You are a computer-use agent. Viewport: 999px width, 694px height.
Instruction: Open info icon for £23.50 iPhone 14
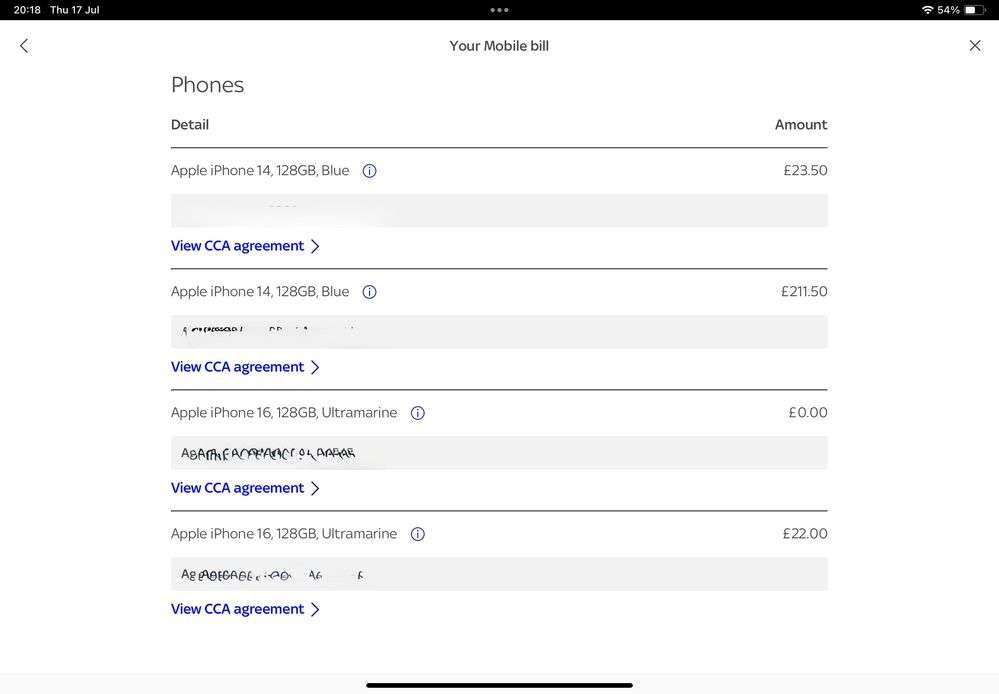369,171
